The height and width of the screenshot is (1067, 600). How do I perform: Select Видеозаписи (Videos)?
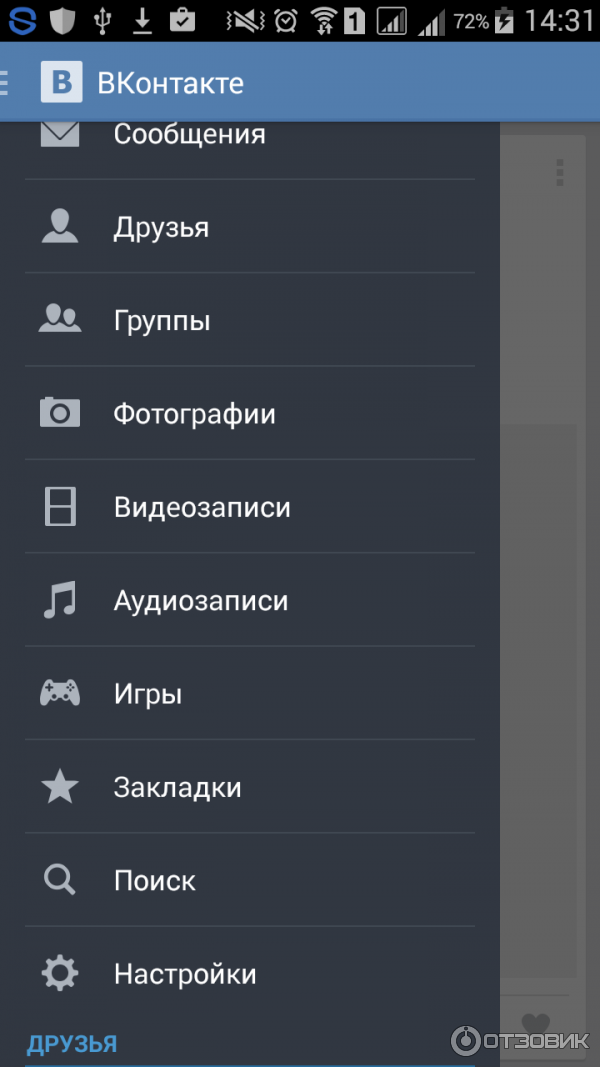point(202,507)
